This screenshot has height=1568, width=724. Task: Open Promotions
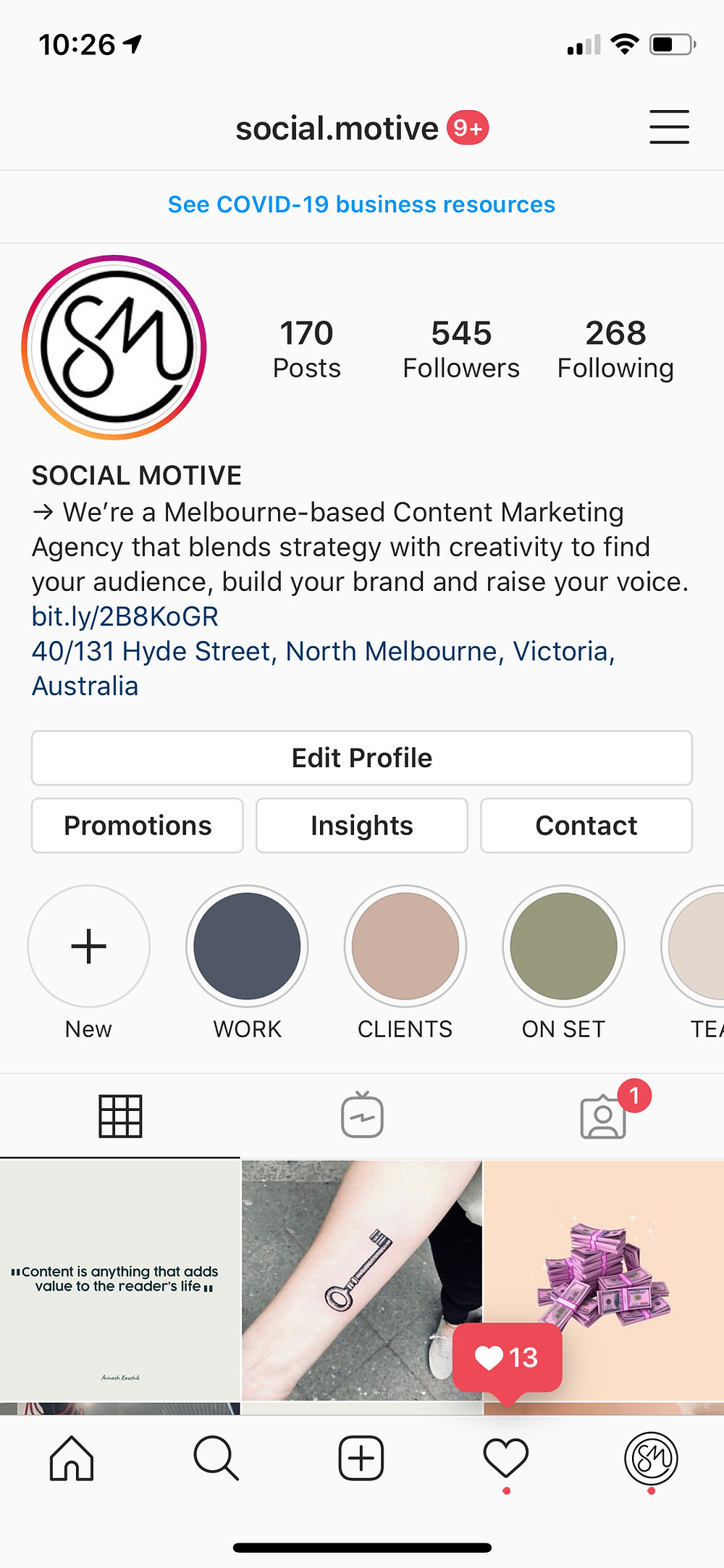pos(138,826)
